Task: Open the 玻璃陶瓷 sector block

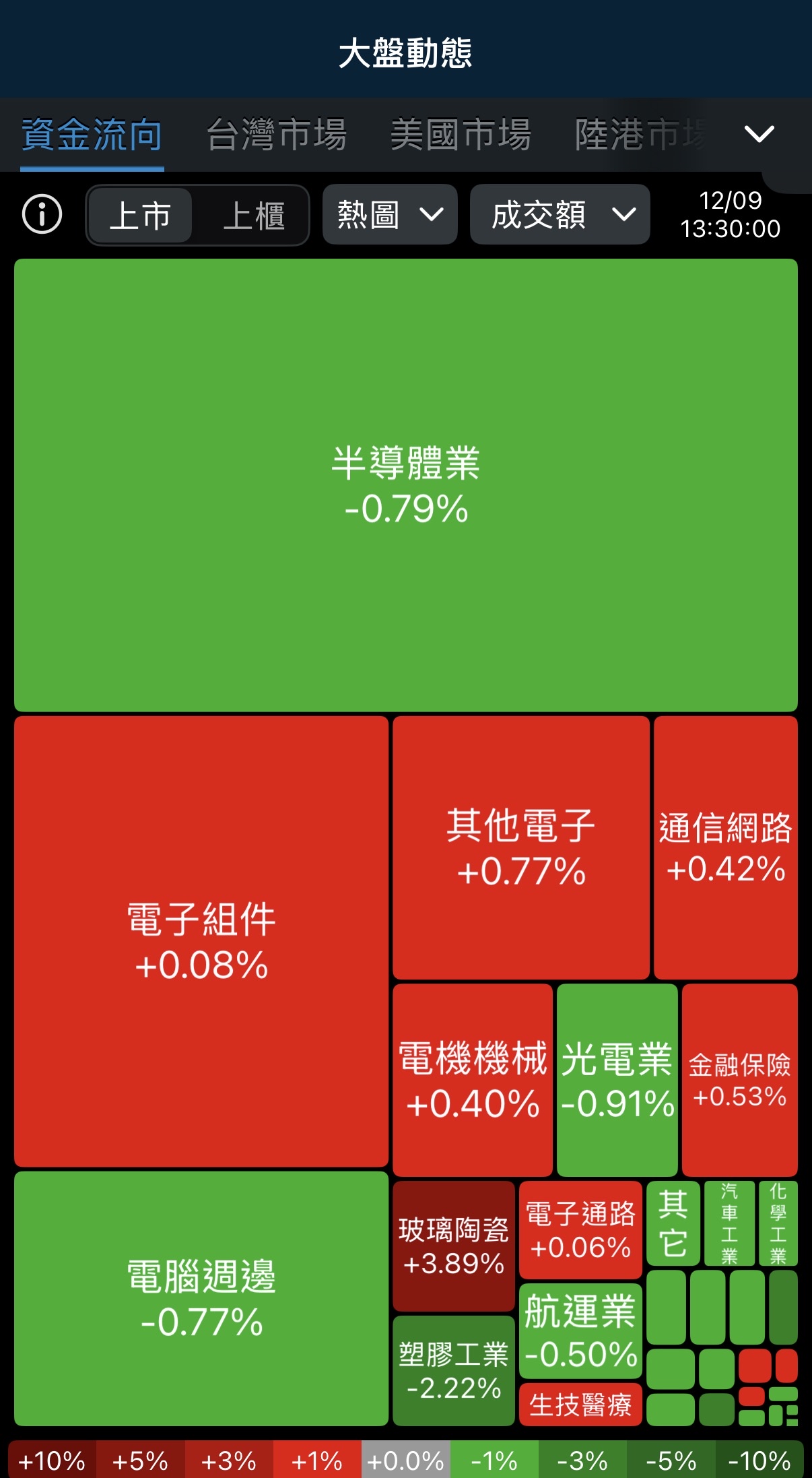Action: tap(453, 1246)
